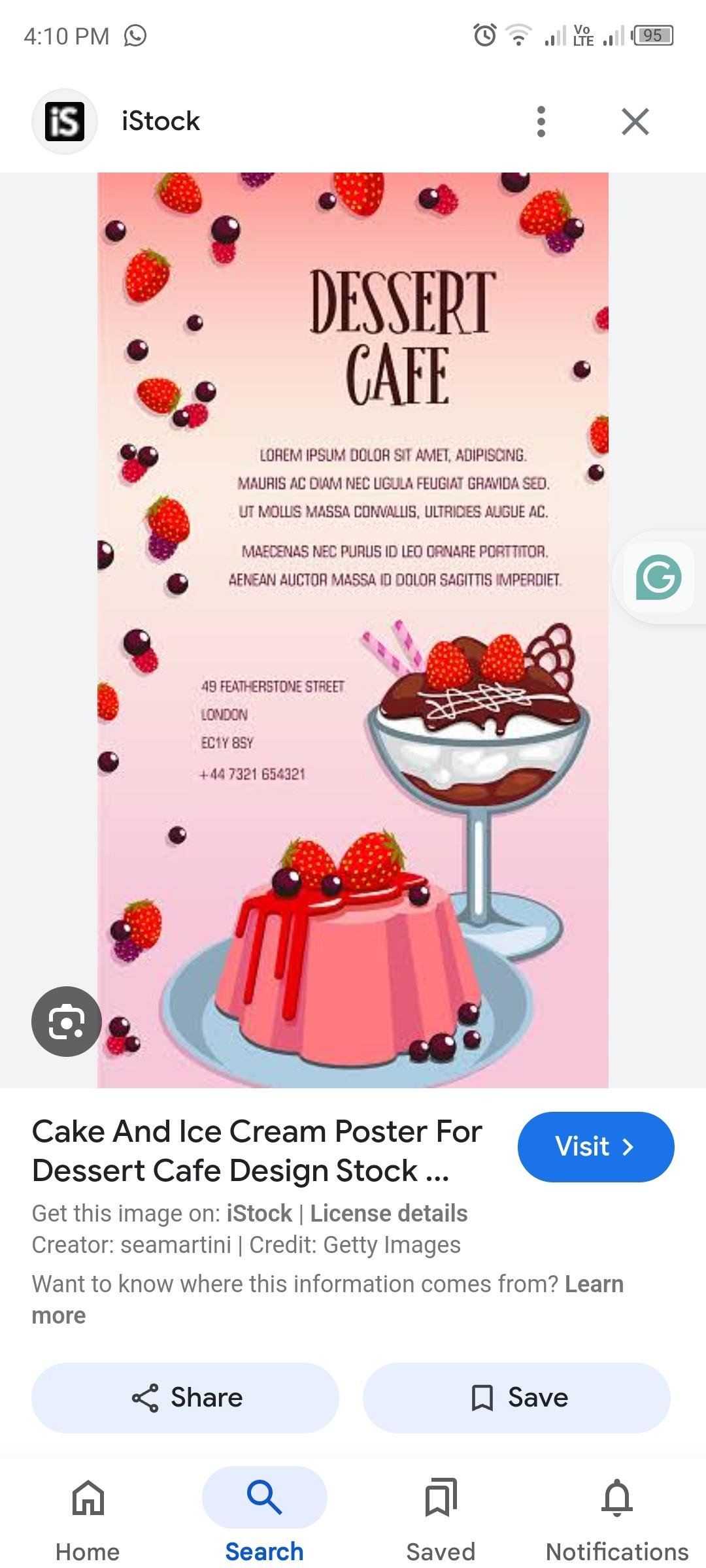
Task: Share this image
Action: click(186, 1397)
